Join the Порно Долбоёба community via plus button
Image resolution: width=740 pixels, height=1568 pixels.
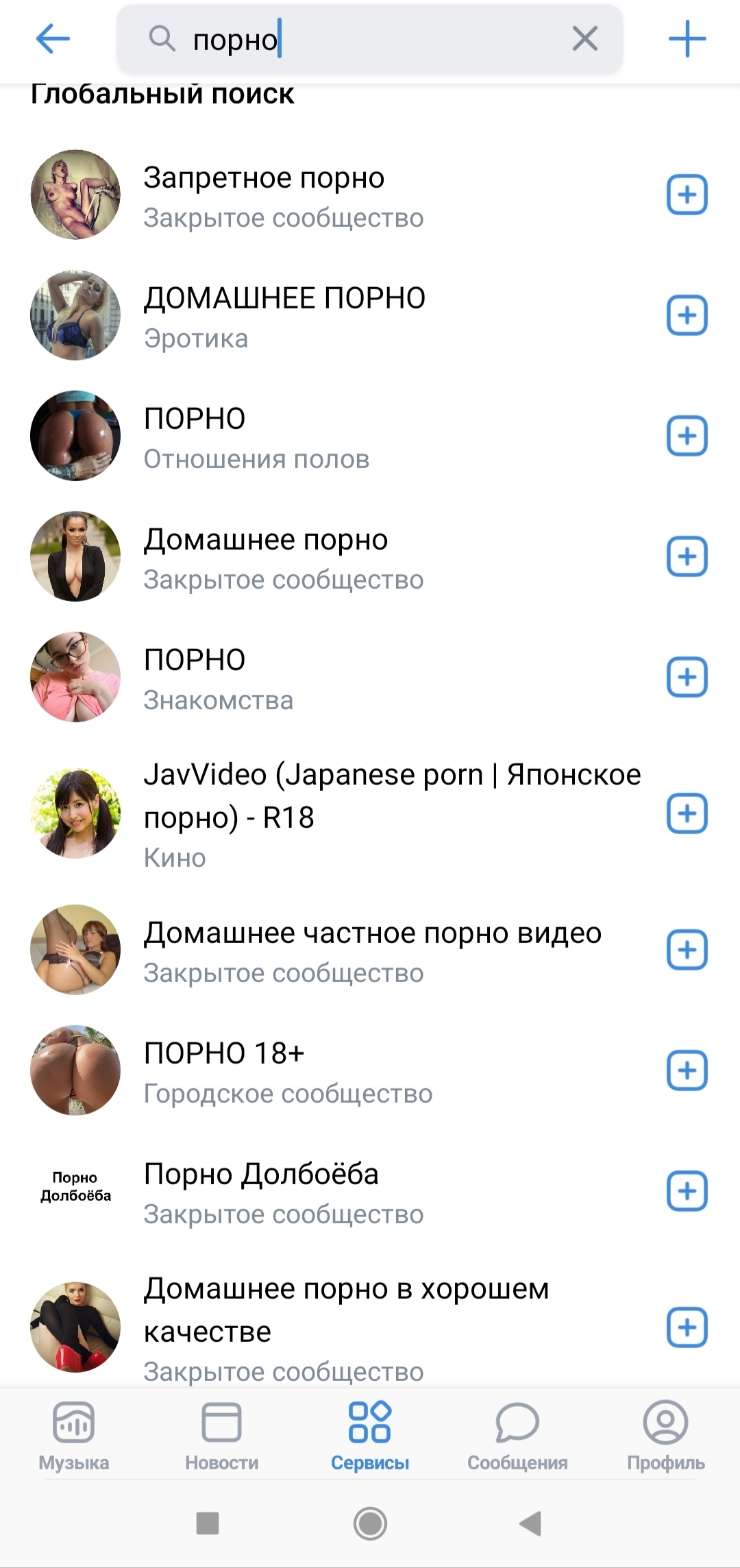pos(687,1191)
